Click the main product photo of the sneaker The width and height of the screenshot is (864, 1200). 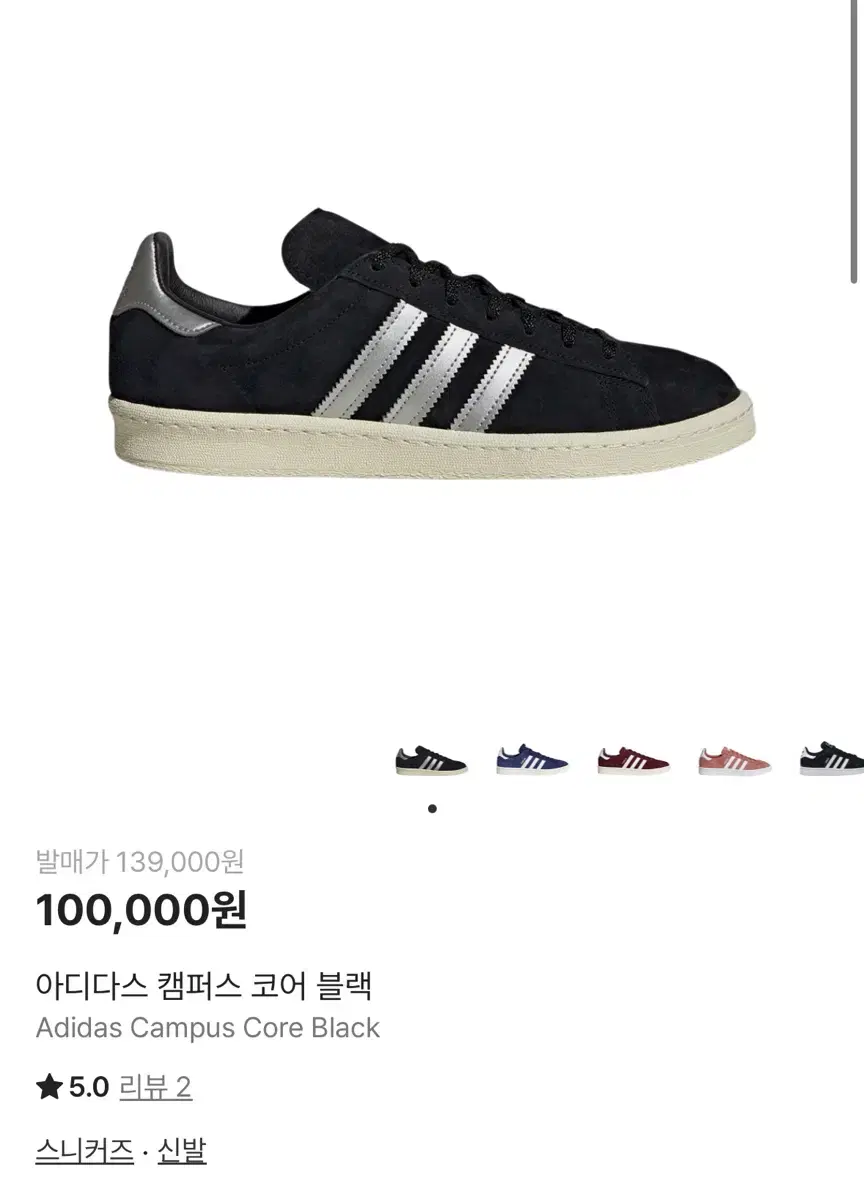(430, 350)
